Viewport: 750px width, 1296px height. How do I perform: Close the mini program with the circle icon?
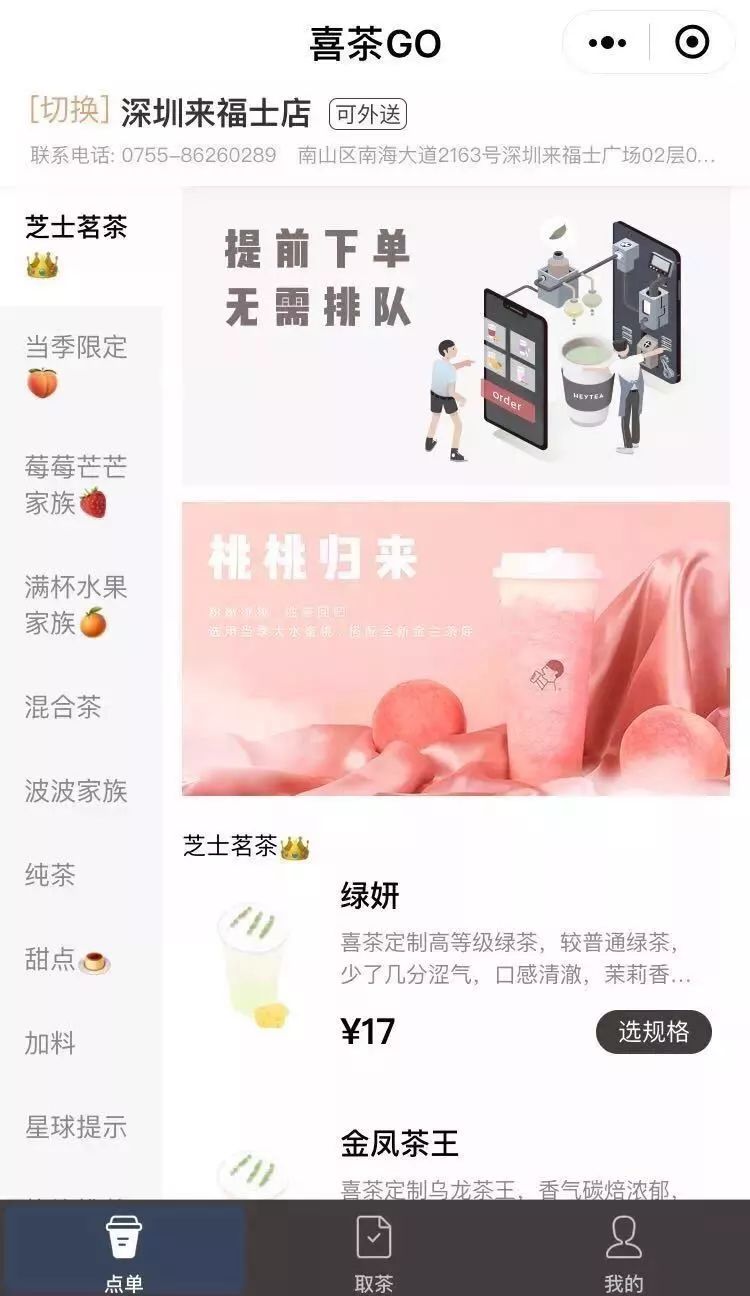point(692,43)
